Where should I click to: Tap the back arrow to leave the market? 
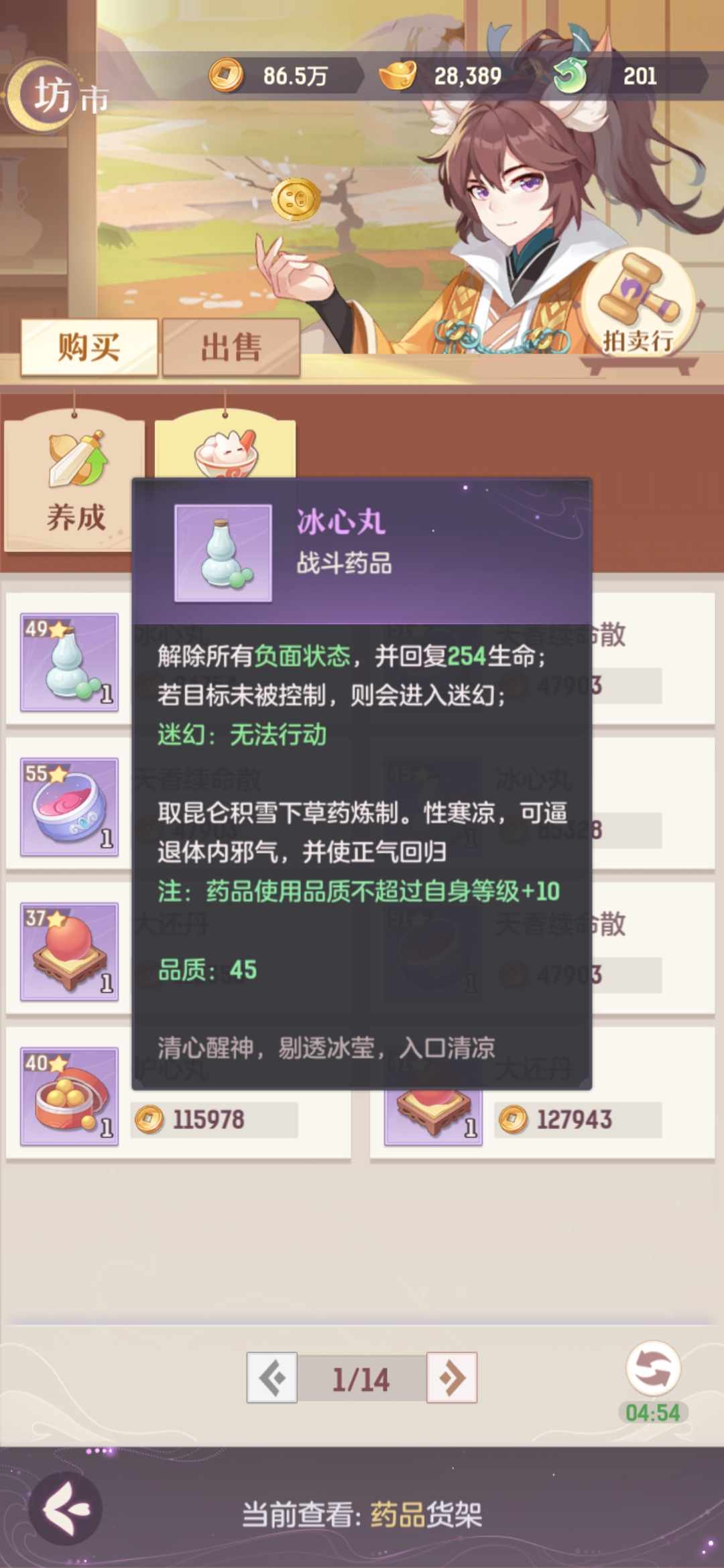pos(65,1509)
